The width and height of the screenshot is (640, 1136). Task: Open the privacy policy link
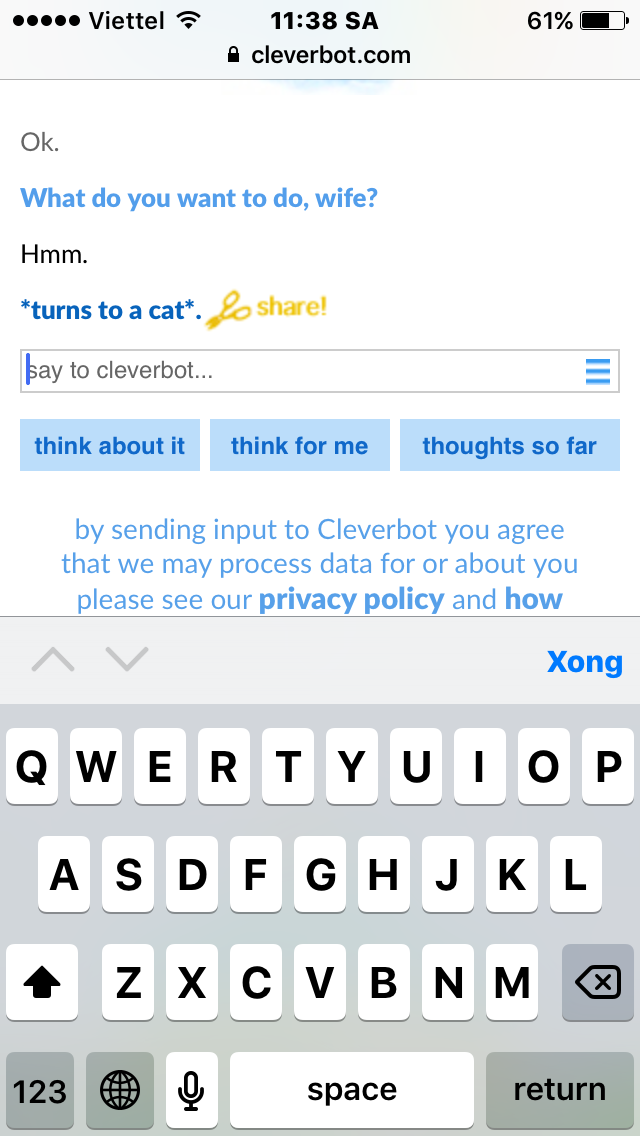352,599
